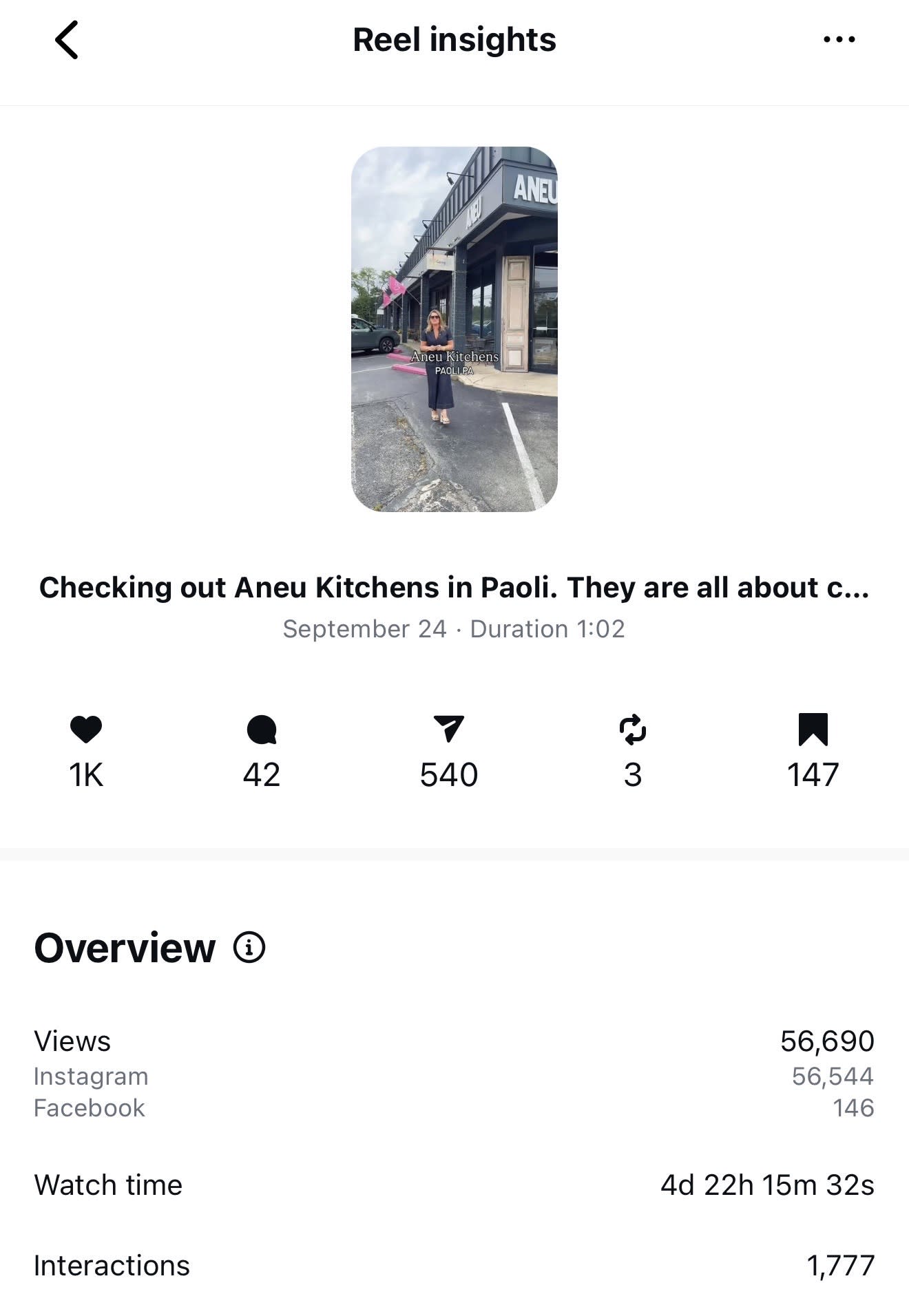Open the Aneu Kitchens reel thumbnail
909x1316 pixels.
pyautogui.click(x=454, y=329)
